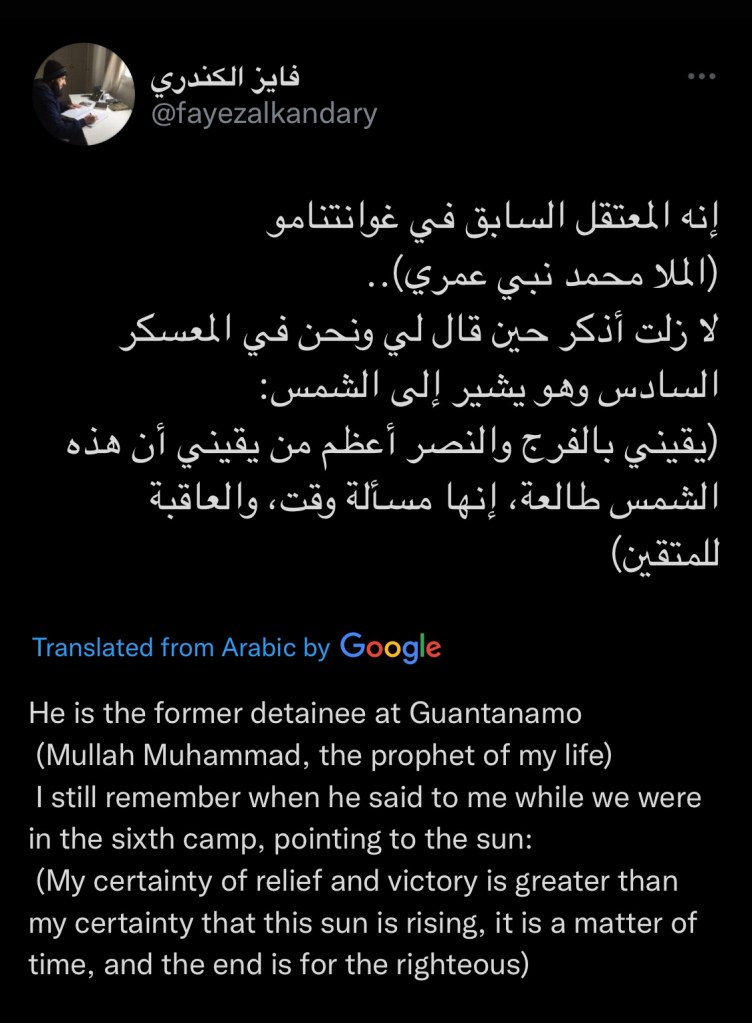Tap the Translated from Arabic by Google link

pos(236,647)
